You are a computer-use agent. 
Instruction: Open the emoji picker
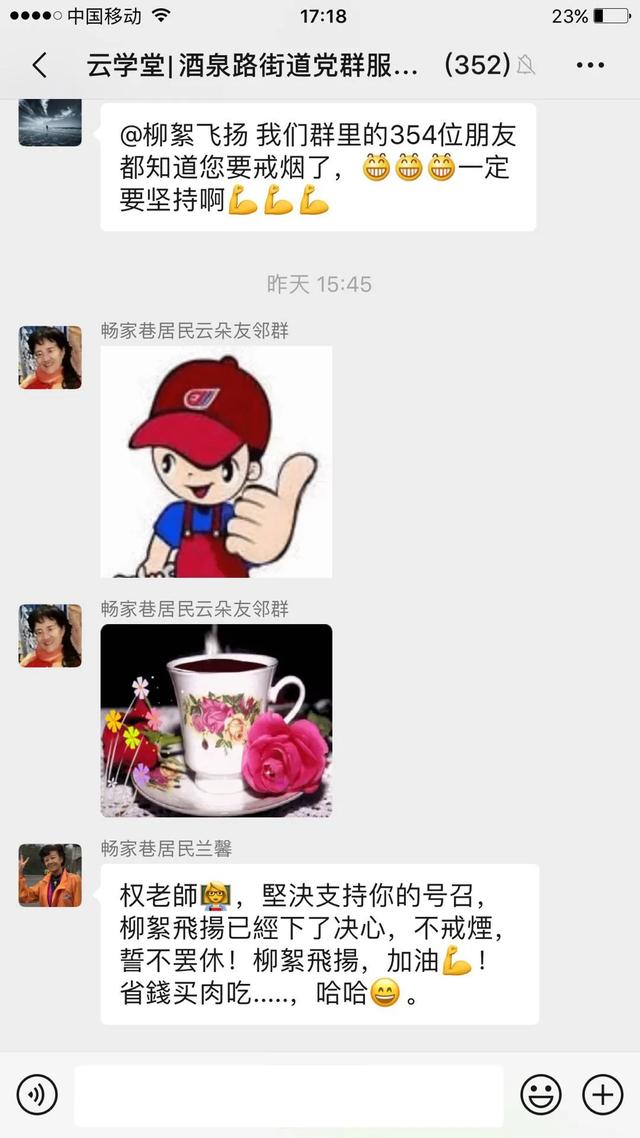[x=541, y=1095]
